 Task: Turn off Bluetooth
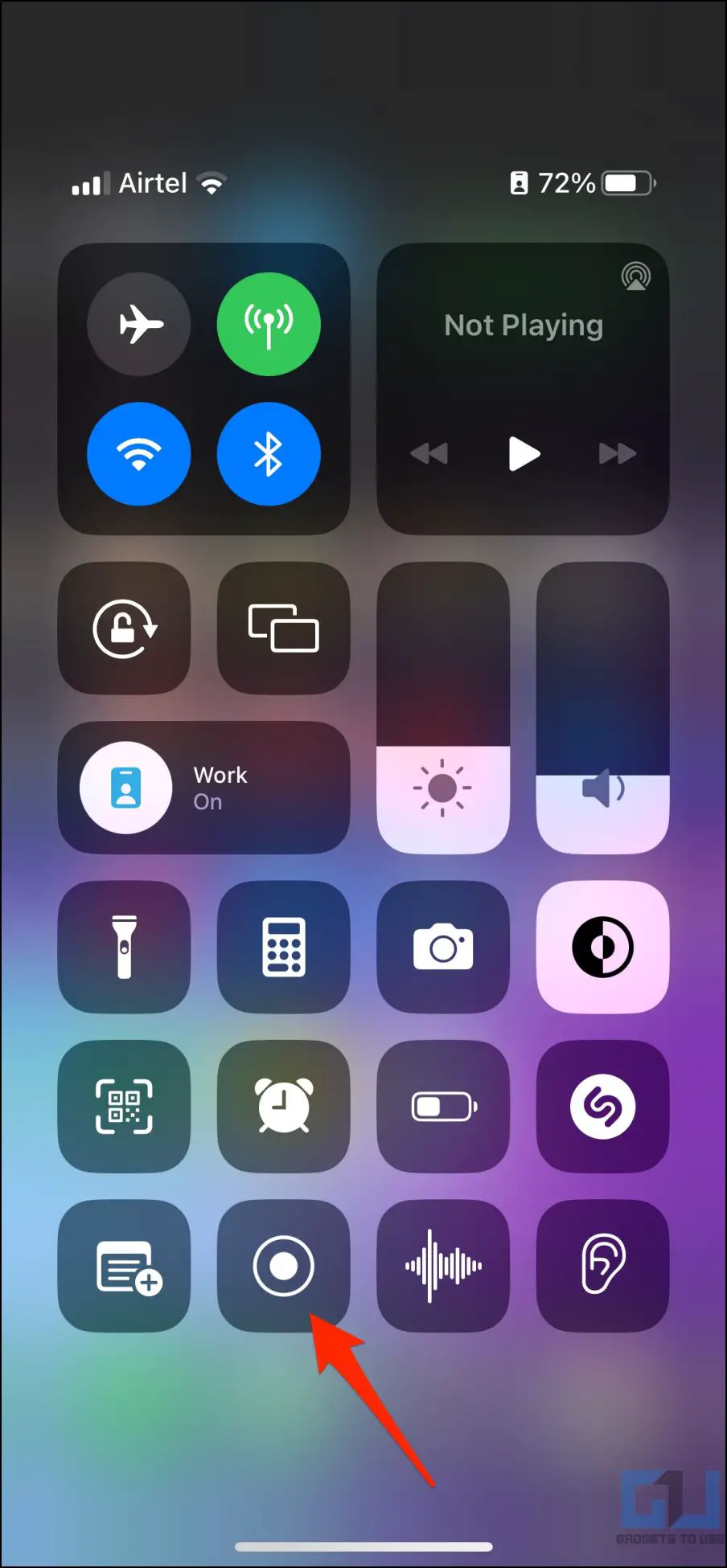click(x=269, y=454)
